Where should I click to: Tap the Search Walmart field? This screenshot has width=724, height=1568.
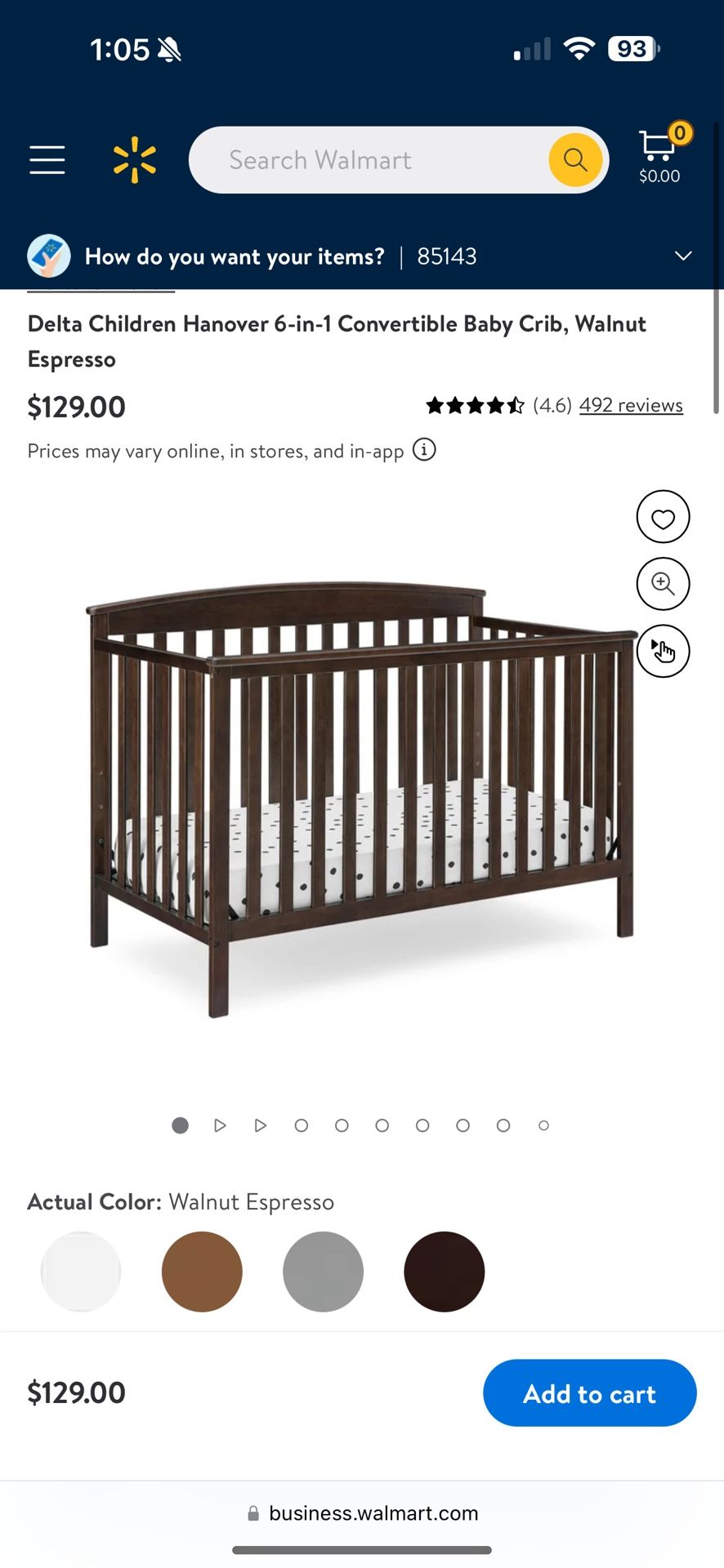[368, 160]
